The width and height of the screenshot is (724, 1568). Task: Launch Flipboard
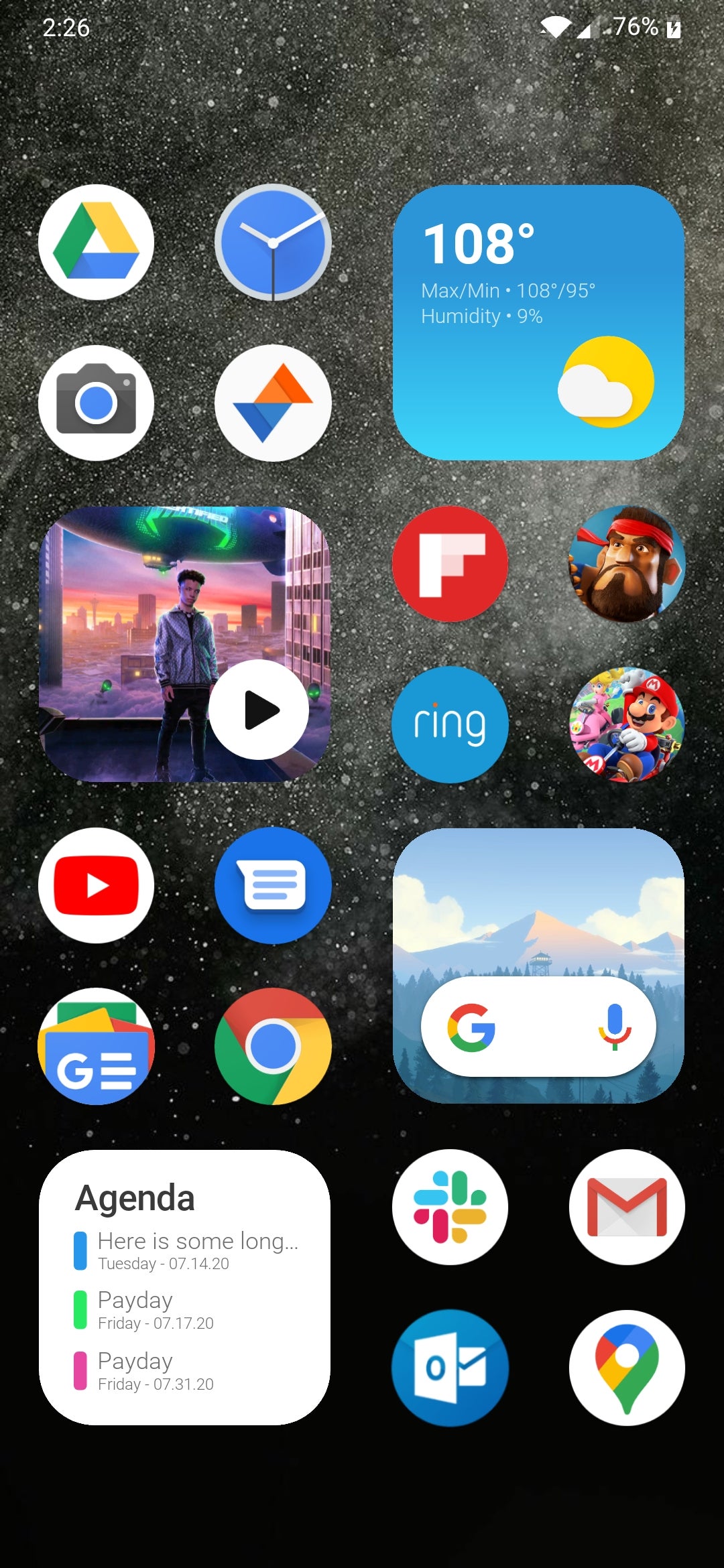click(450, 564)
